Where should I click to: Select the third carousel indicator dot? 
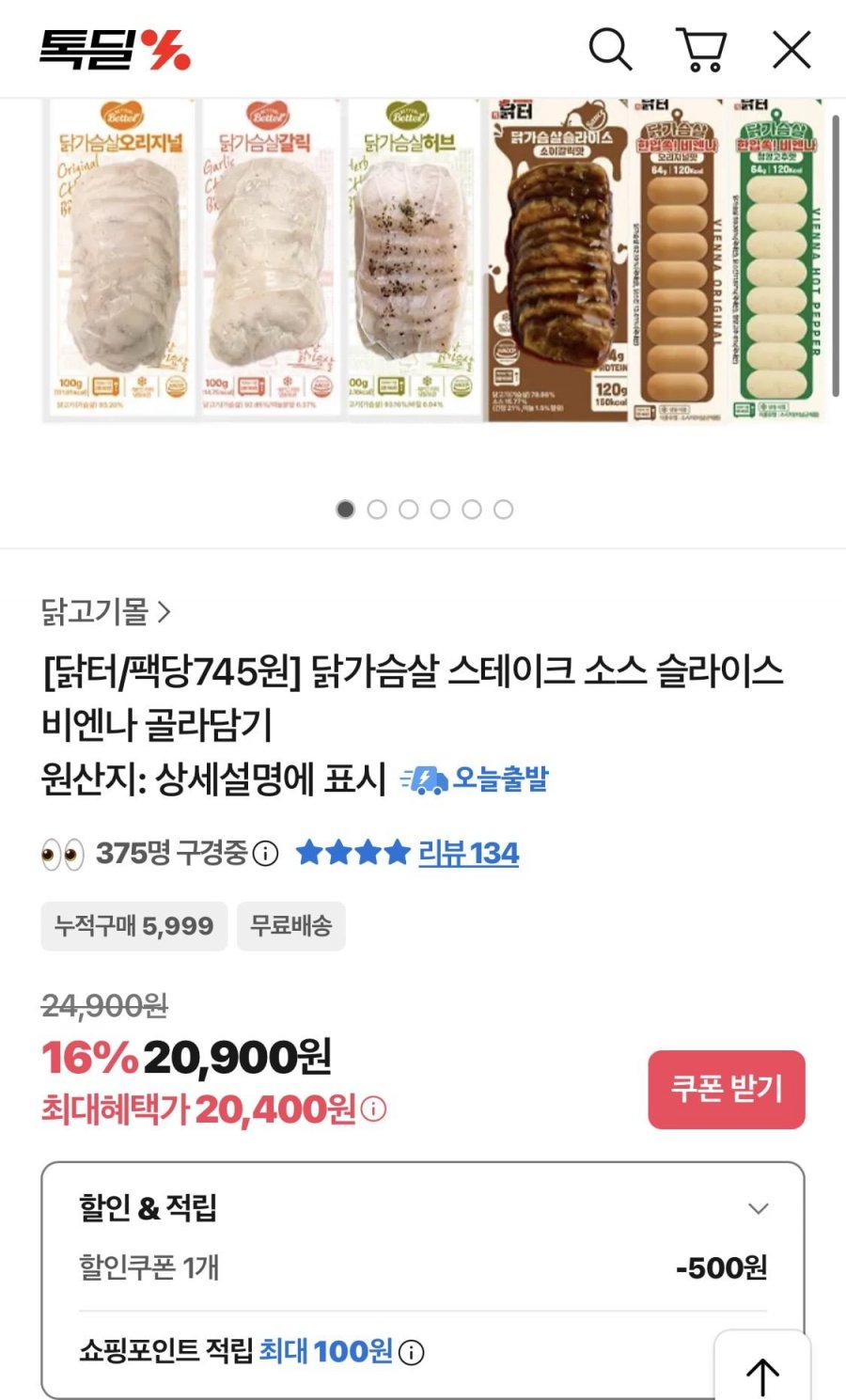point(409,509)
